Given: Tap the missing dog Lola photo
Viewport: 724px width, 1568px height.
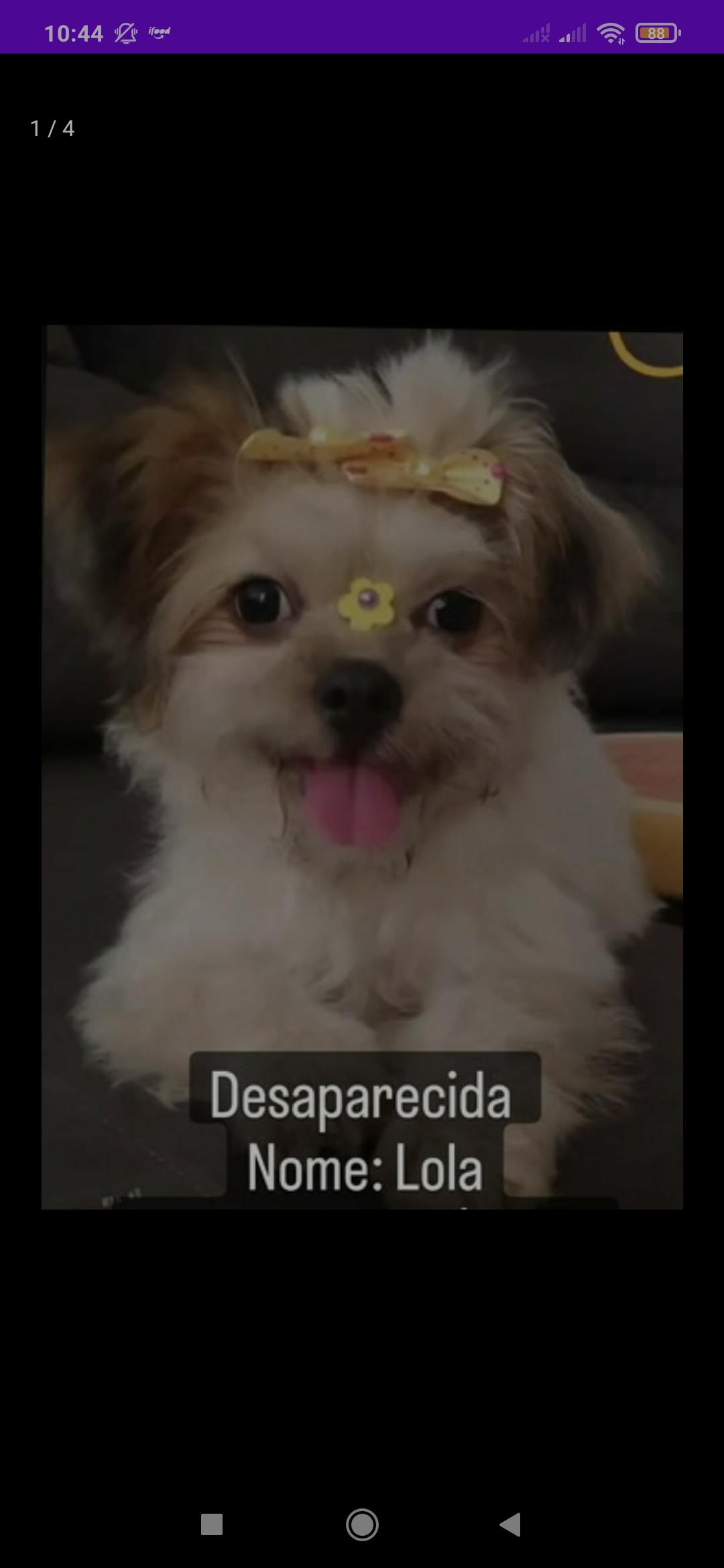Looking at the screenshot, I should tap(362, 767).
